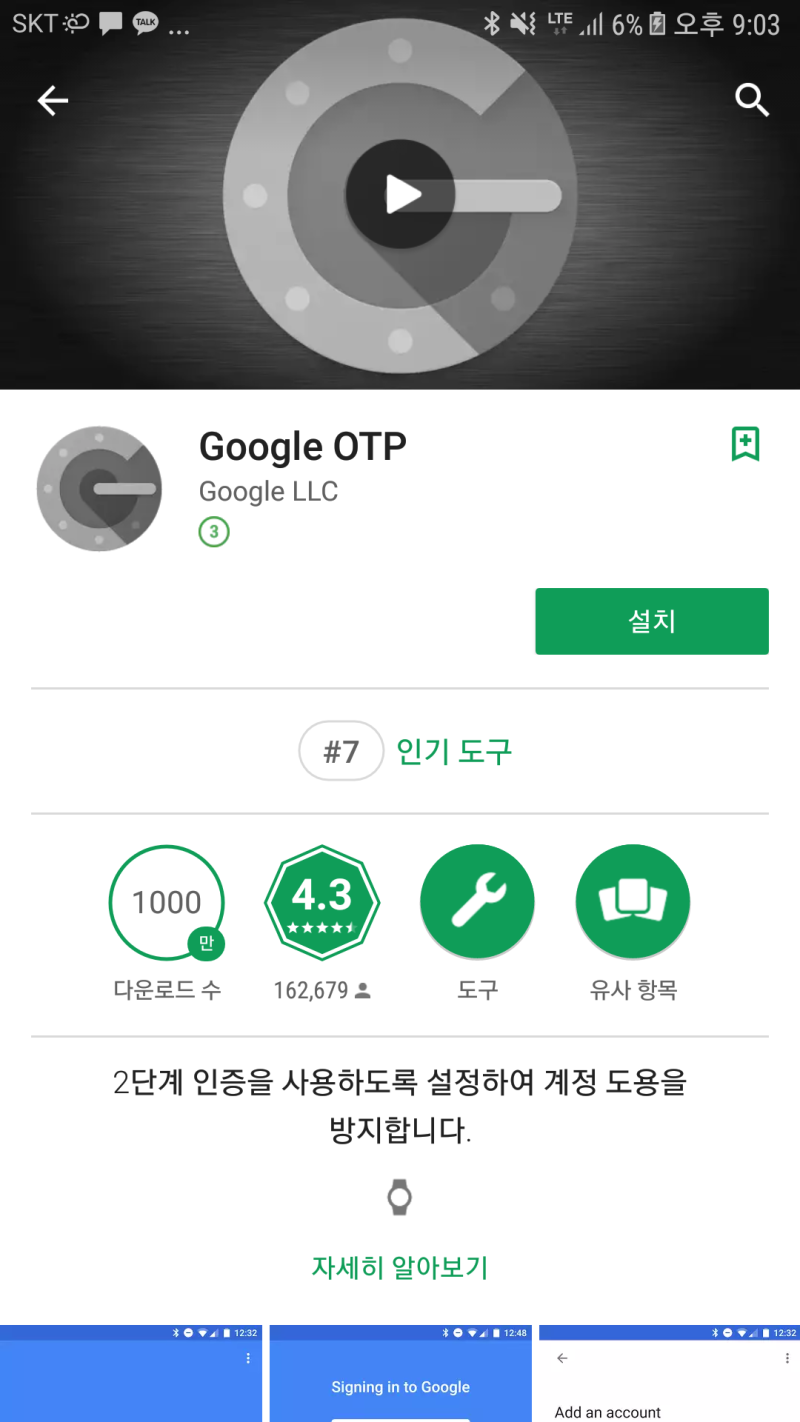Open the 도구 category via wrench icon
The width and height of the screenshot is (800, 1422).
tap(477, 901)
